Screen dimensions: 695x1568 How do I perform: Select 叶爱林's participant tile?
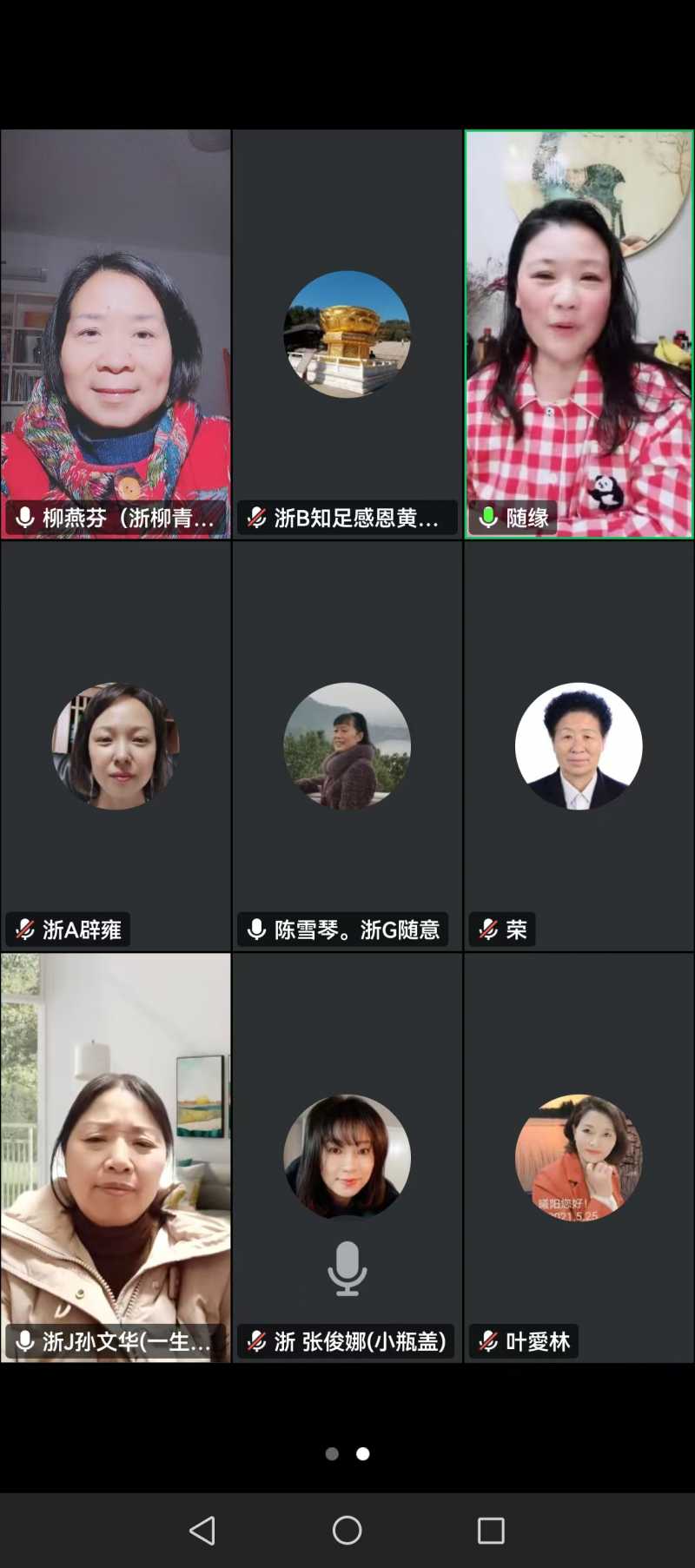[x=579, y=1157]
